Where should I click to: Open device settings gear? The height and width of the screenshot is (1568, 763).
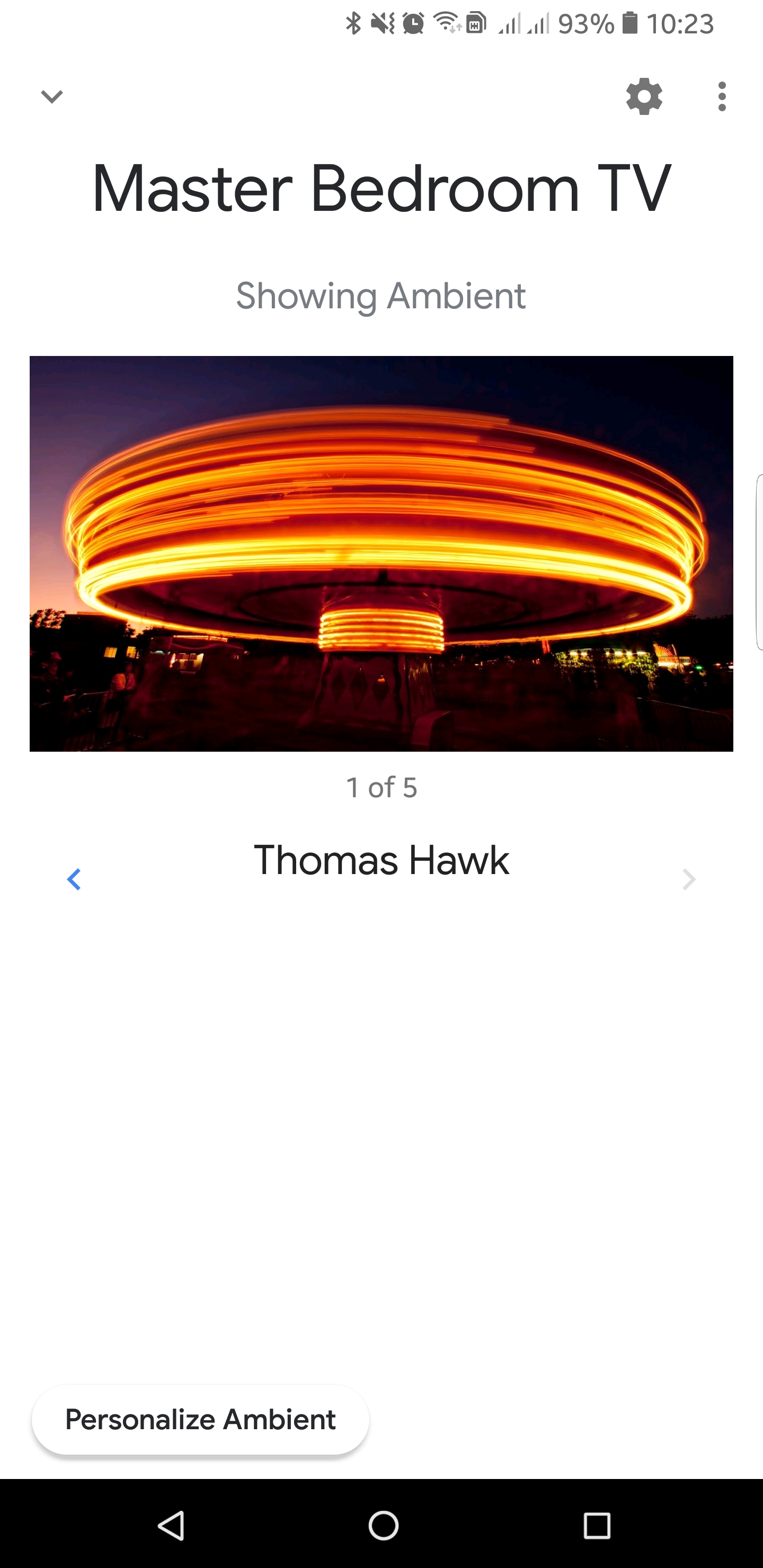coord(644,96)
